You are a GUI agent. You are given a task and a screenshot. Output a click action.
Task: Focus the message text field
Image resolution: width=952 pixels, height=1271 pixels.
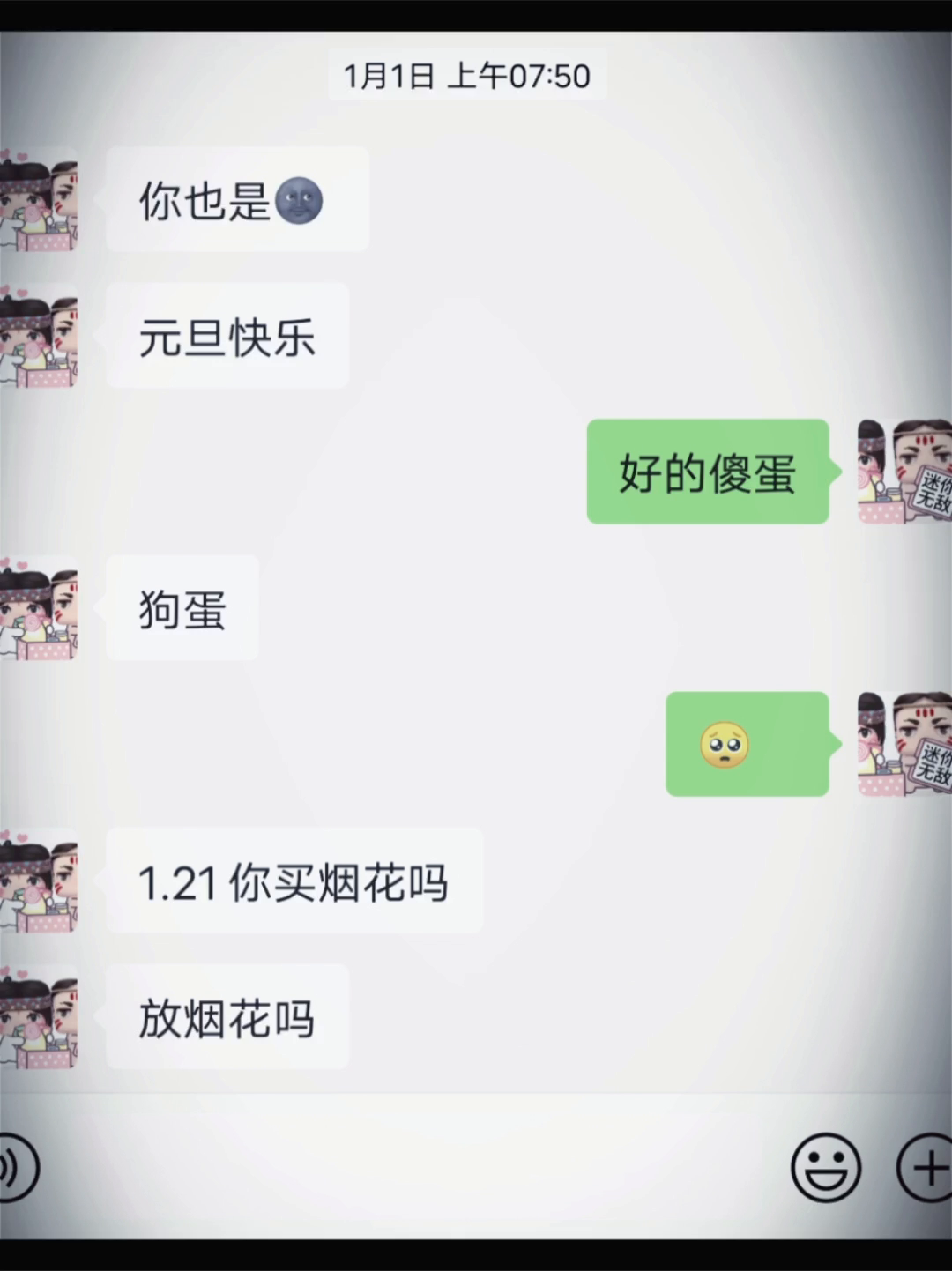click(x=414, y=1168)
